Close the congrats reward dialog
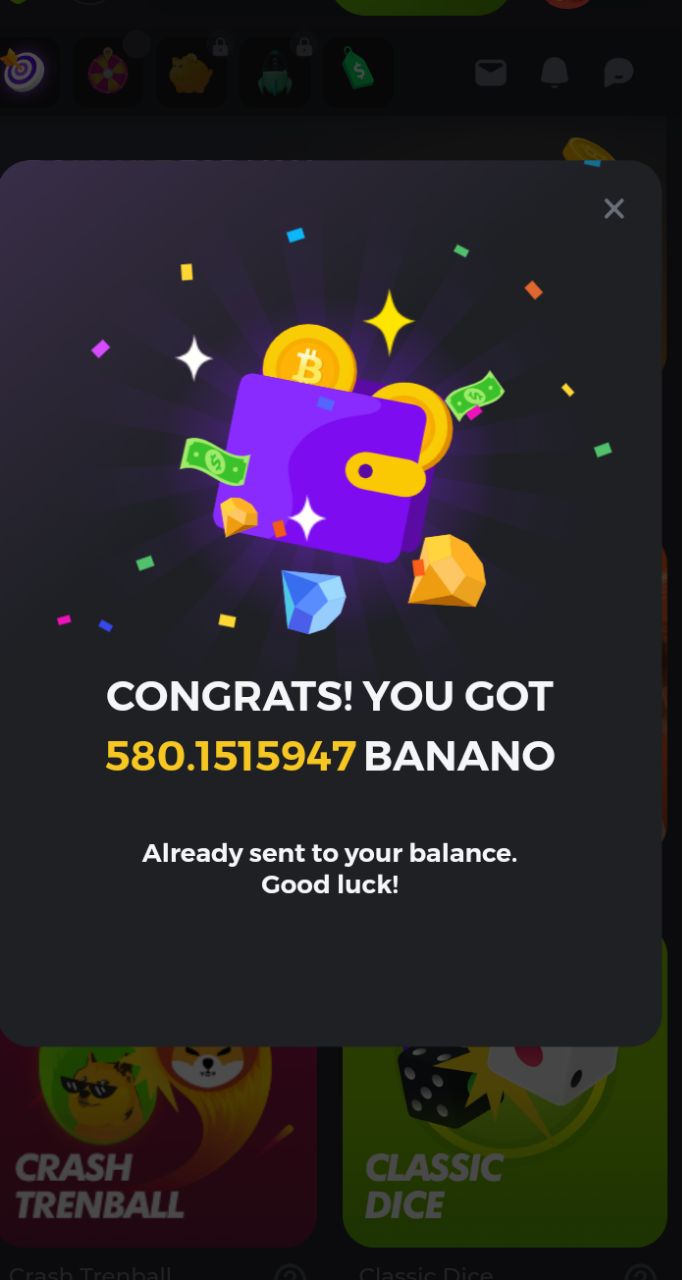The image size is (682, 1280). pyautogui.click(x=614, y=208)
